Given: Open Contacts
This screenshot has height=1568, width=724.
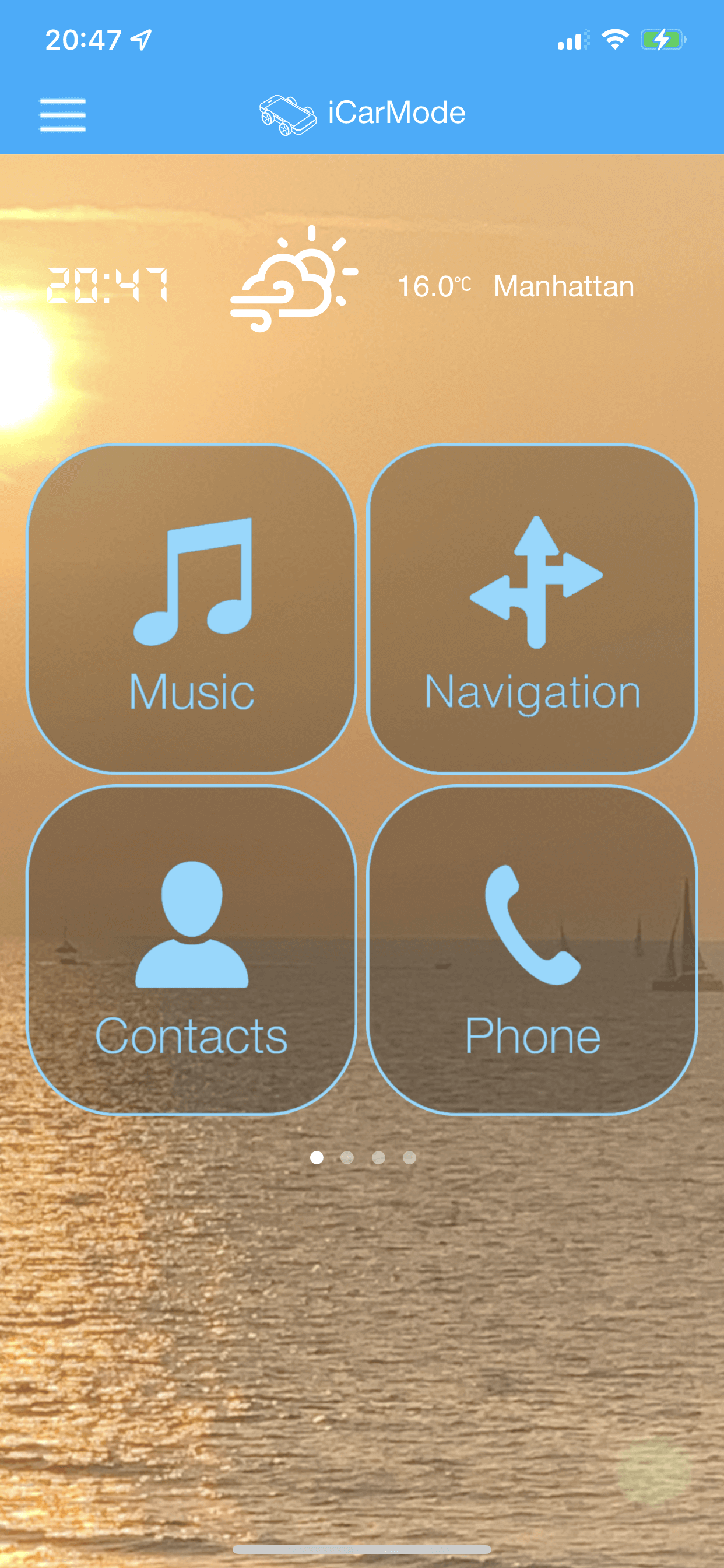Looking at the screenshot, I should 192,950.
